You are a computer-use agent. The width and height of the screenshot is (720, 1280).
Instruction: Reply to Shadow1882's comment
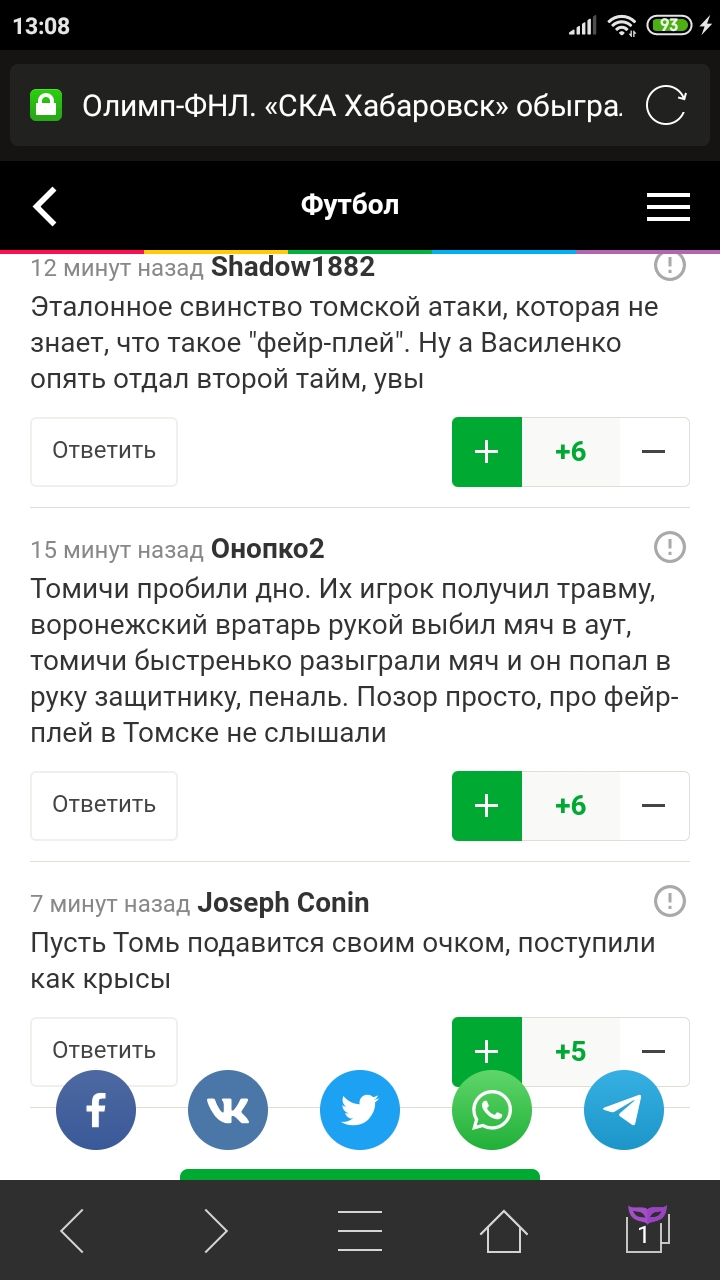104,451
